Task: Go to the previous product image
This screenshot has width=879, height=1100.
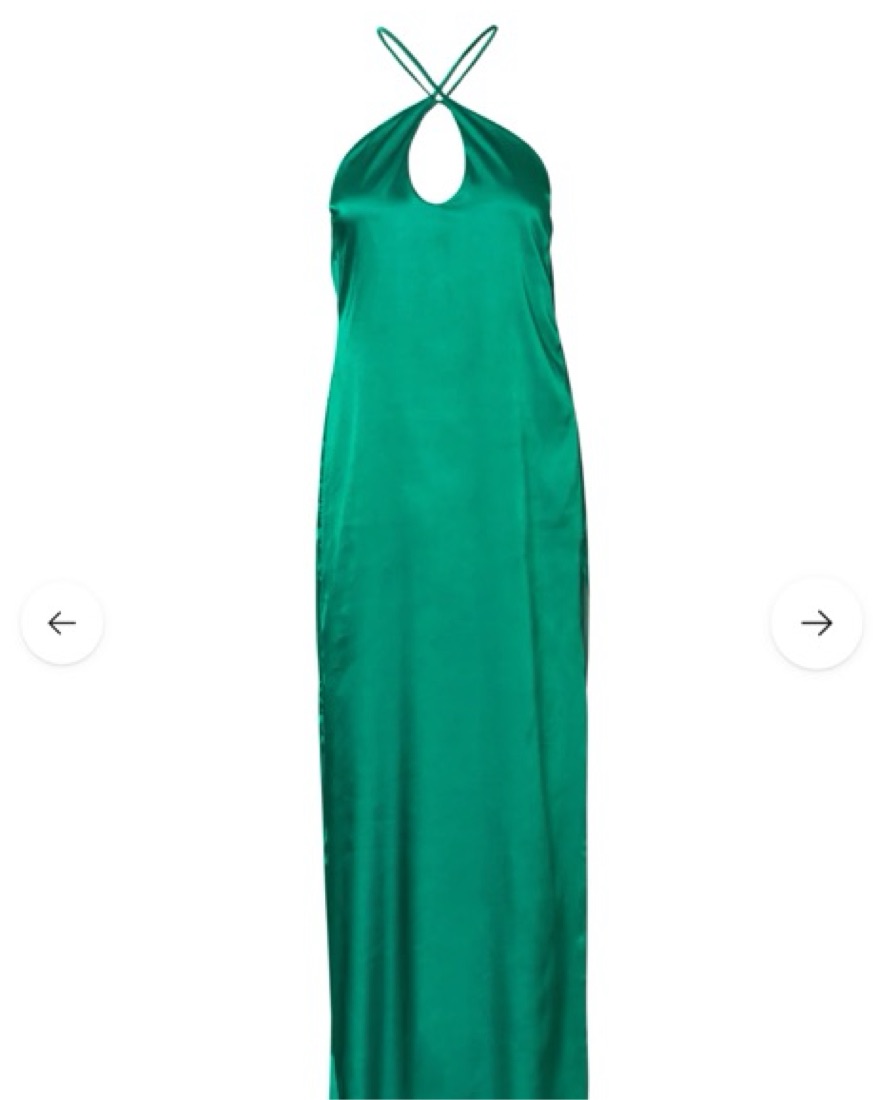Action: [x=62, y=623]
